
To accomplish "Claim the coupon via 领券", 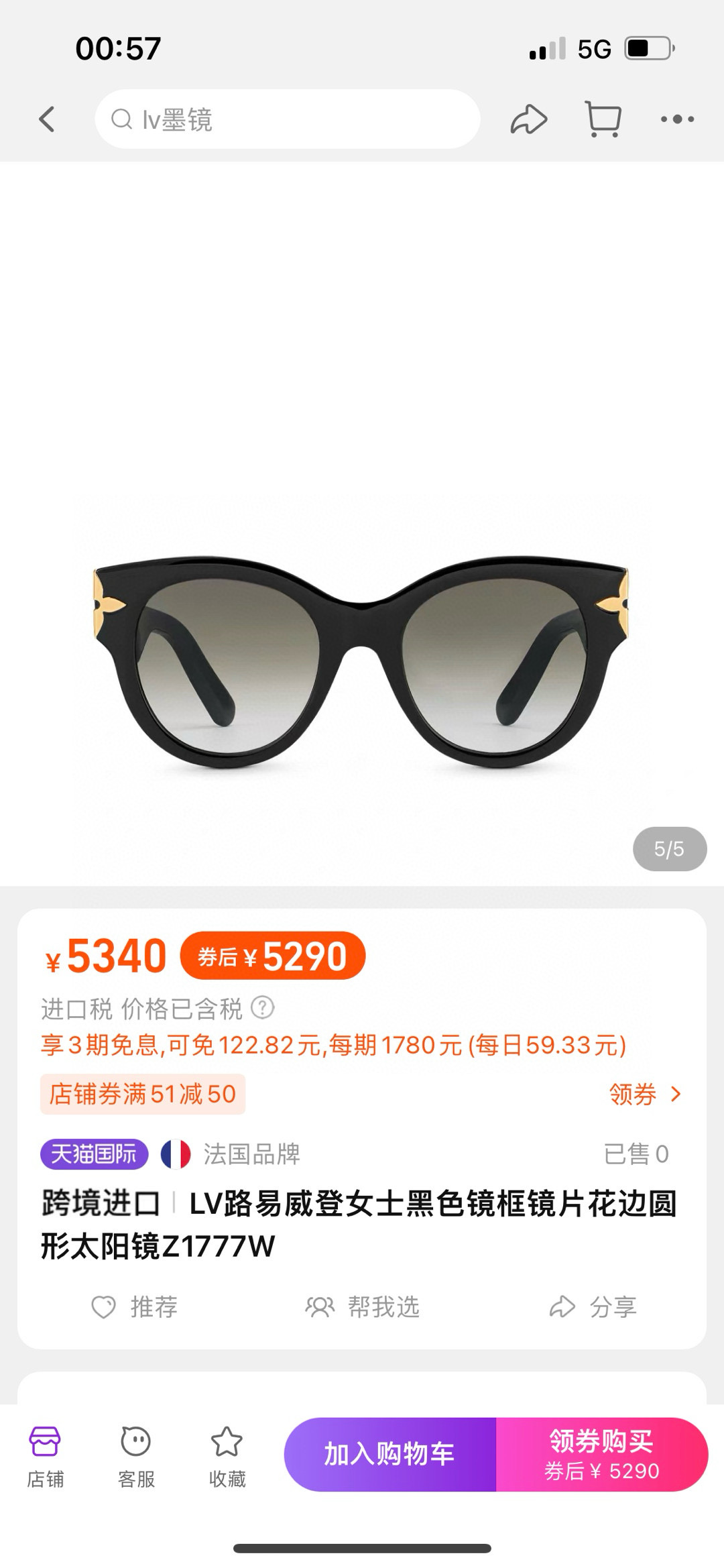I will click(x=644, y=1094).
